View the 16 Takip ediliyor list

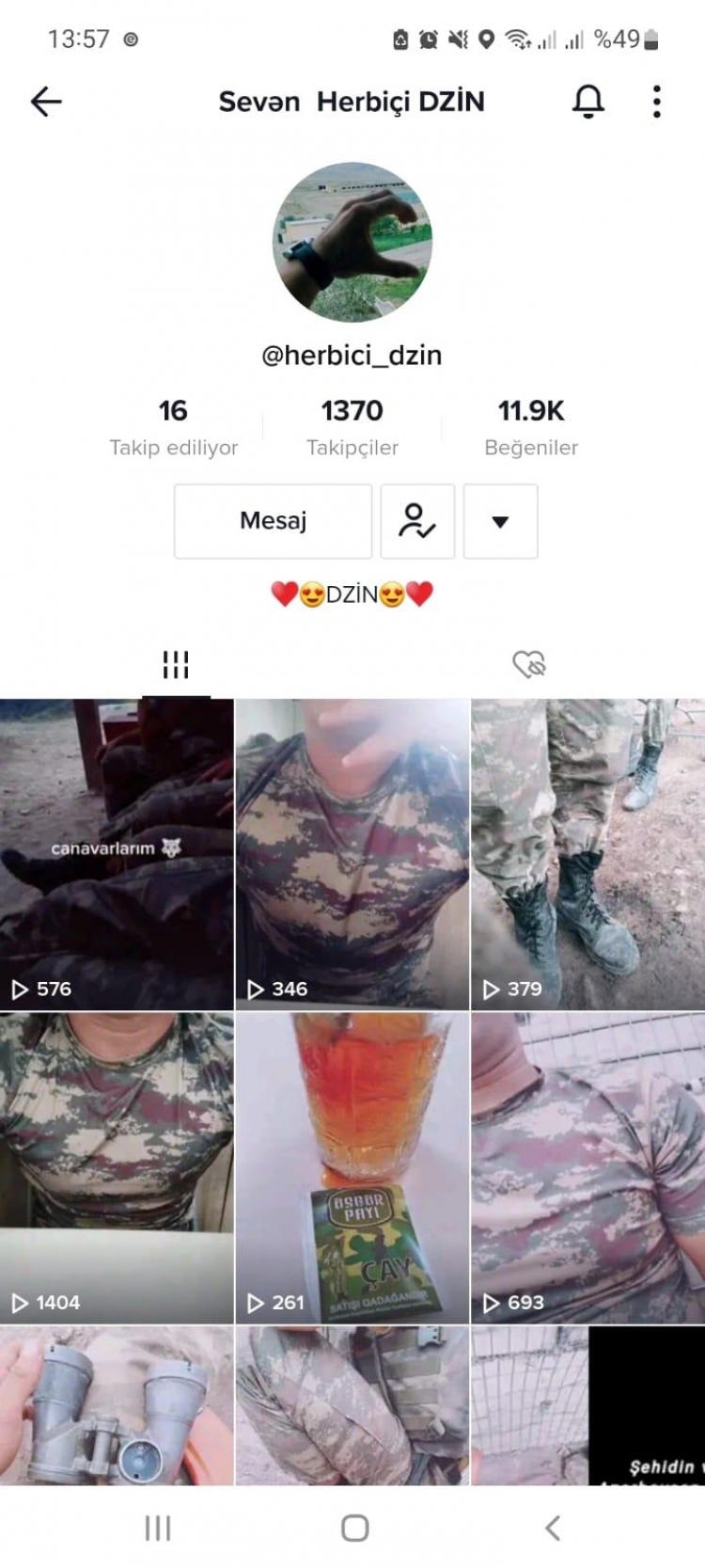(173, 426)
